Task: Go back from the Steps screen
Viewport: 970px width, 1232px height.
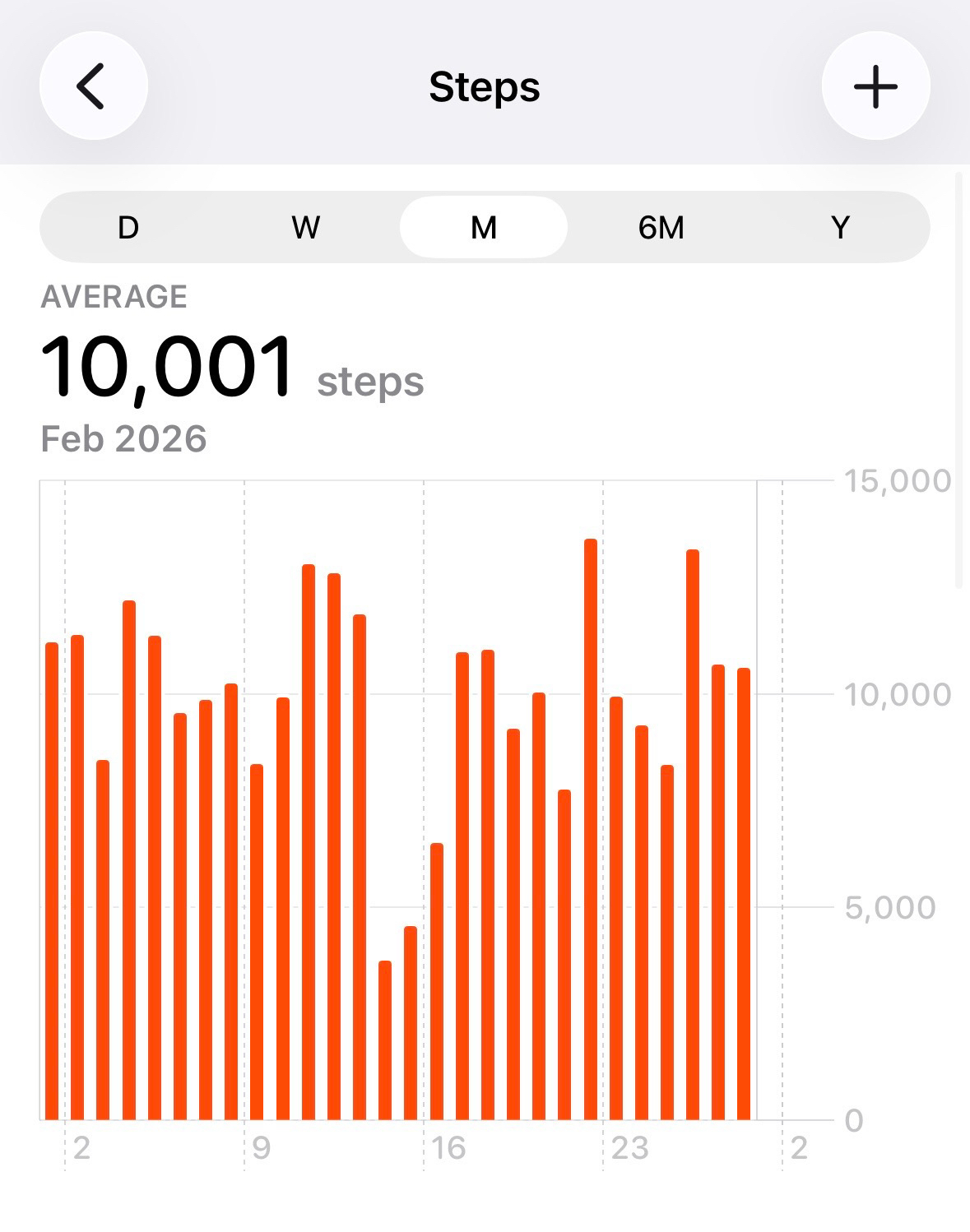Action: 93,86
